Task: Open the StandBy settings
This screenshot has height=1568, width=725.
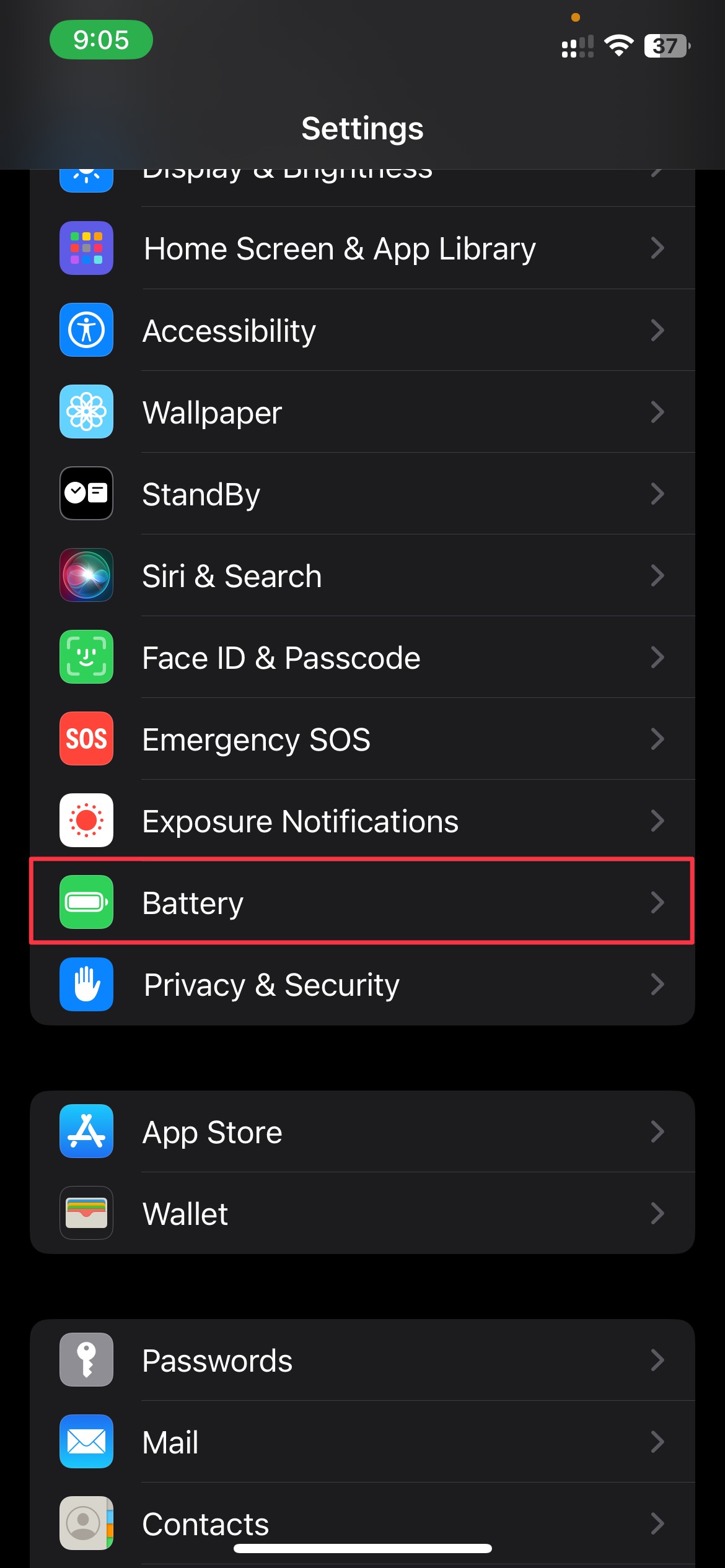Action: pos(361,494)
